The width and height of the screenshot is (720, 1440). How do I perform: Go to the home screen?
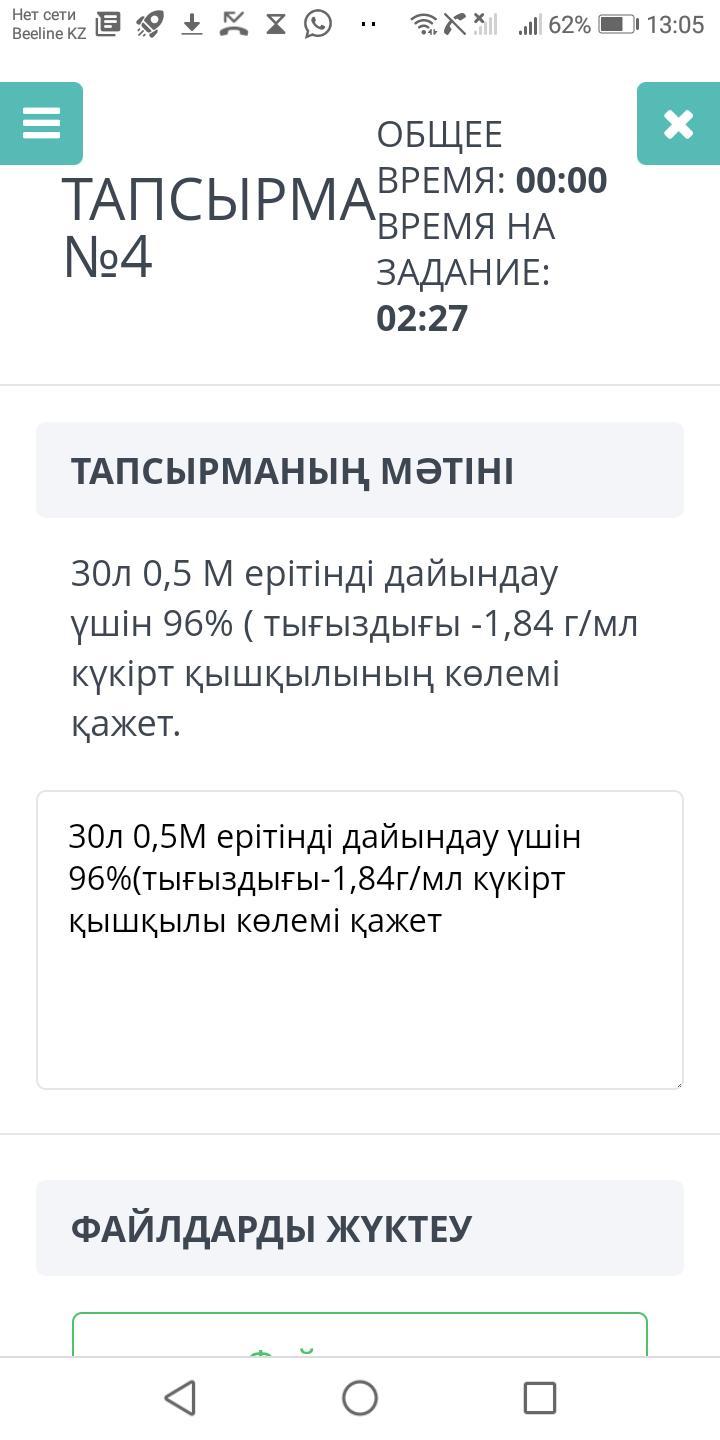tap(360, 1398)
